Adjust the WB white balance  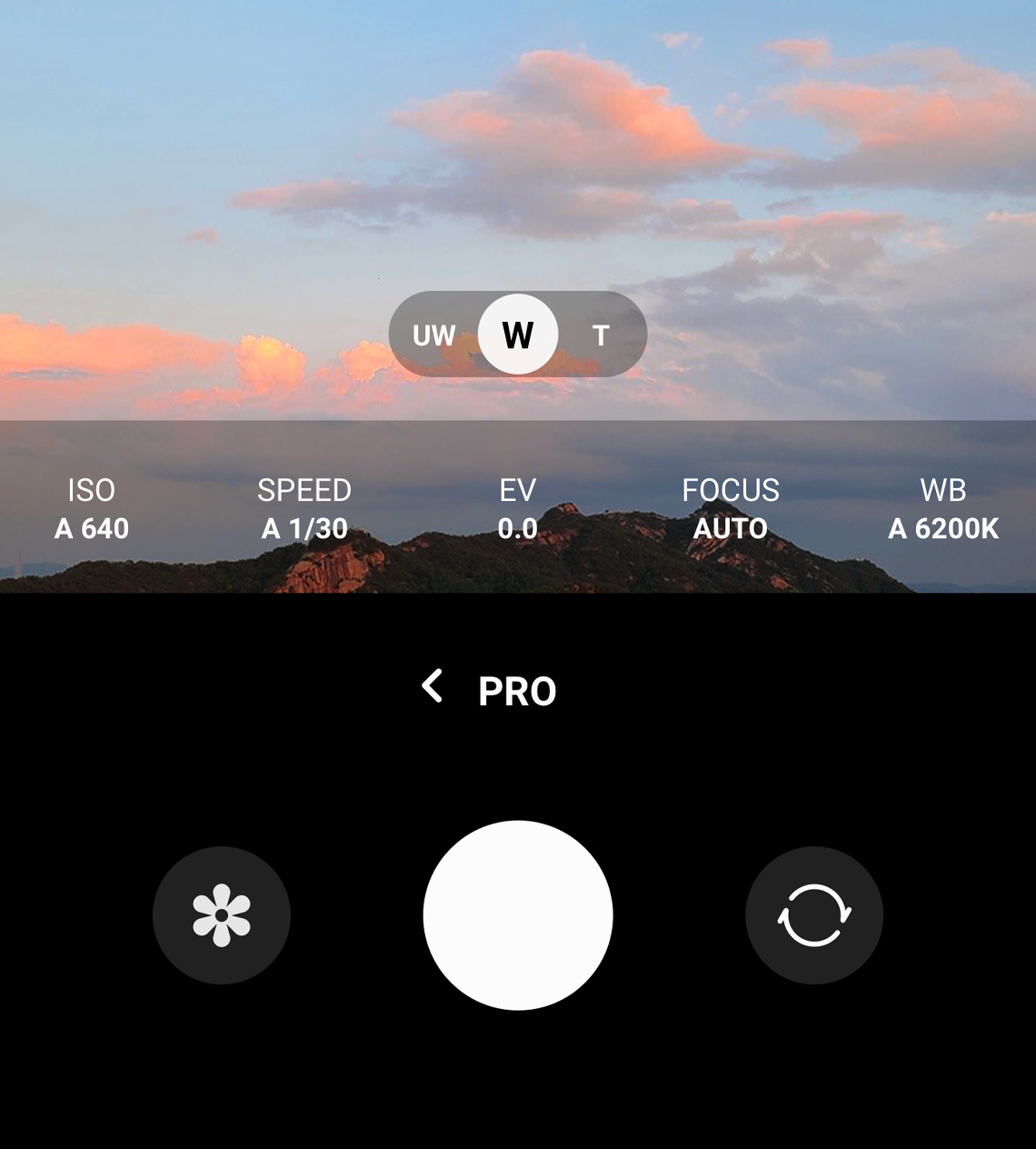click(943, 509)
